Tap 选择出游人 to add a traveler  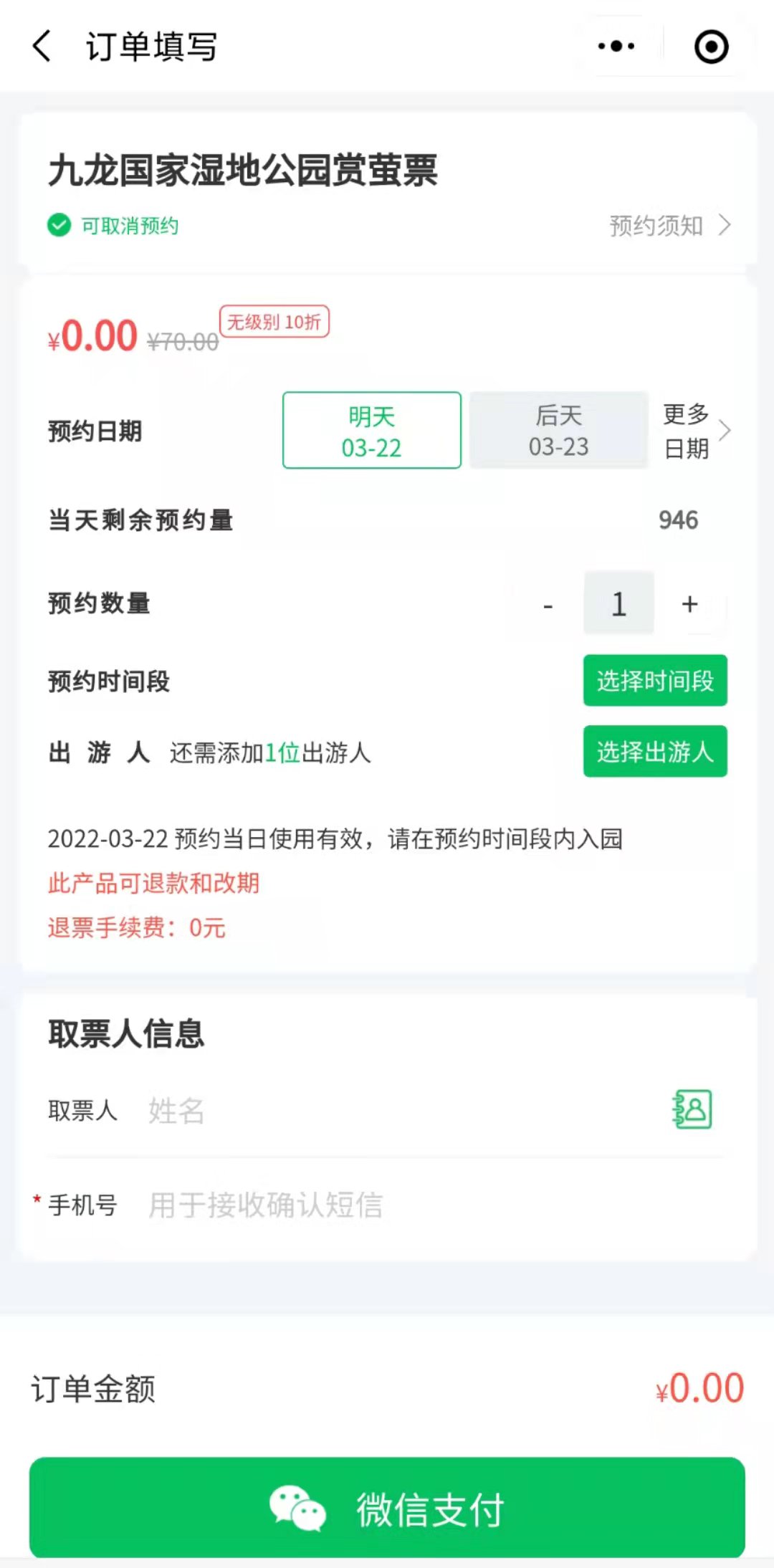[x=655, y=752]
